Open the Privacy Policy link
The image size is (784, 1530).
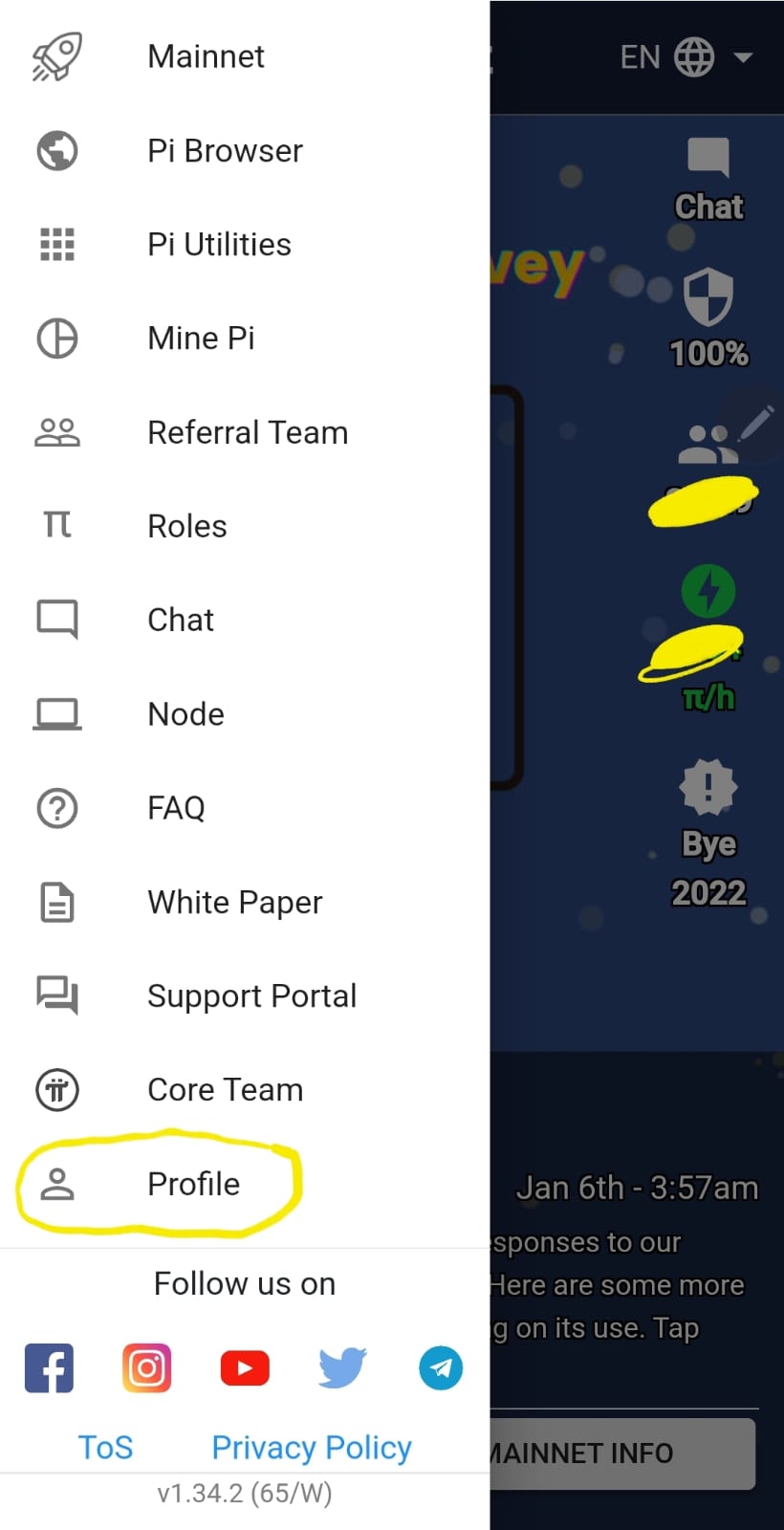tap(312, 1447)
